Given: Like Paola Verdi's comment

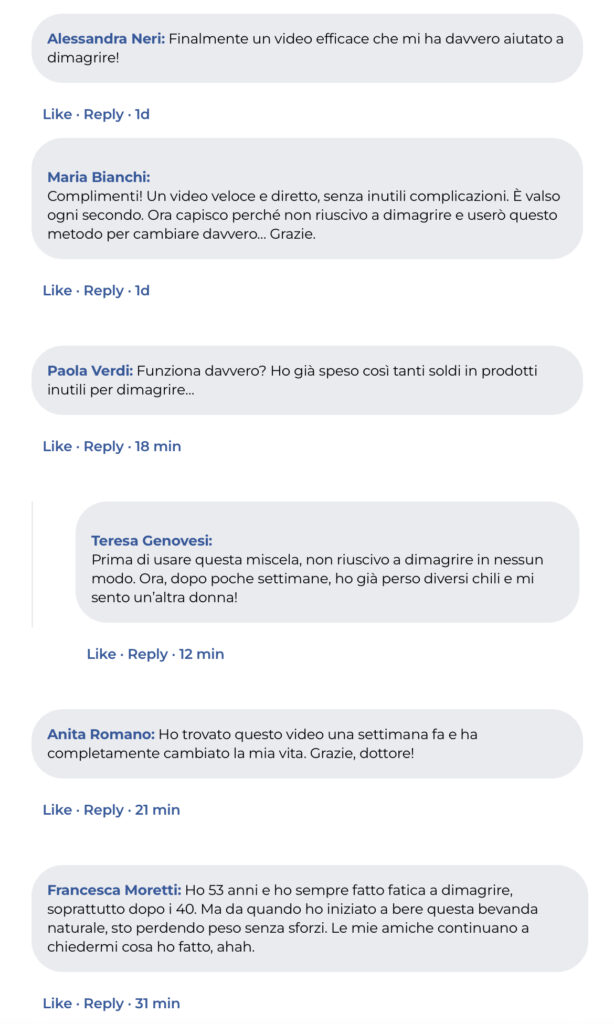Looking at the screenshot, I should [57, 446].
